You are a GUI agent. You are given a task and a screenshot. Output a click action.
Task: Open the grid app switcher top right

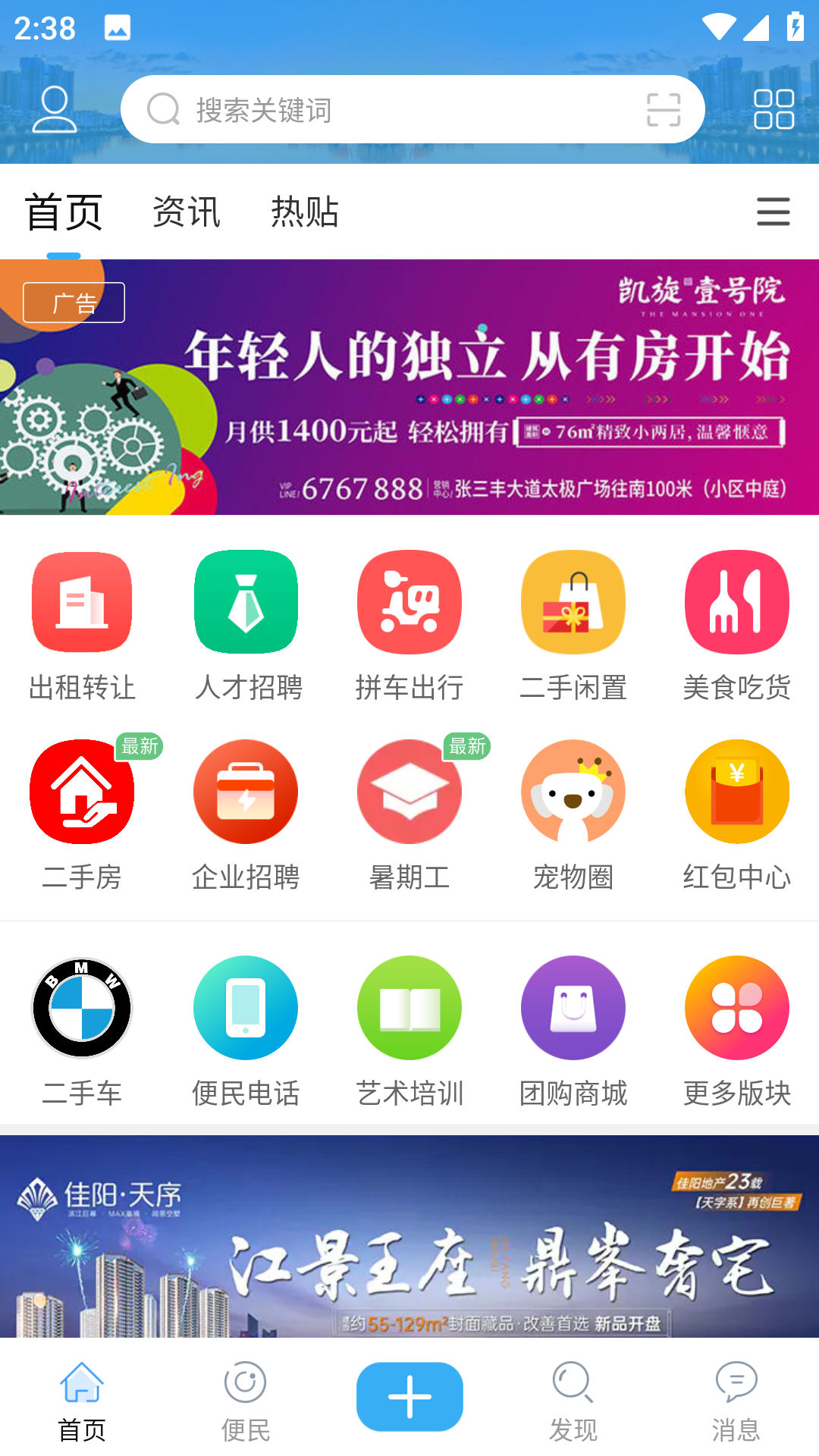773,109
